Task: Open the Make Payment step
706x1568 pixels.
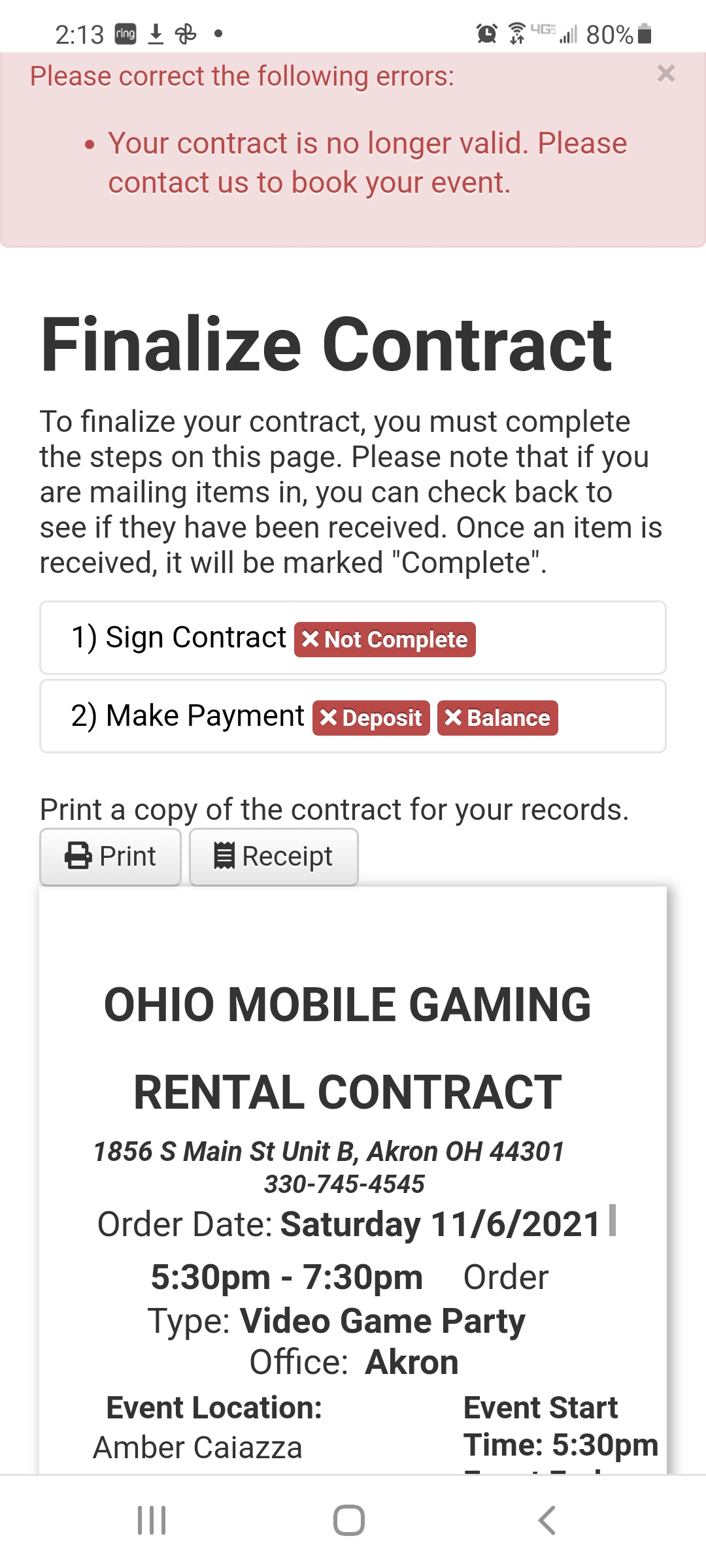Action: click(188, 716)
